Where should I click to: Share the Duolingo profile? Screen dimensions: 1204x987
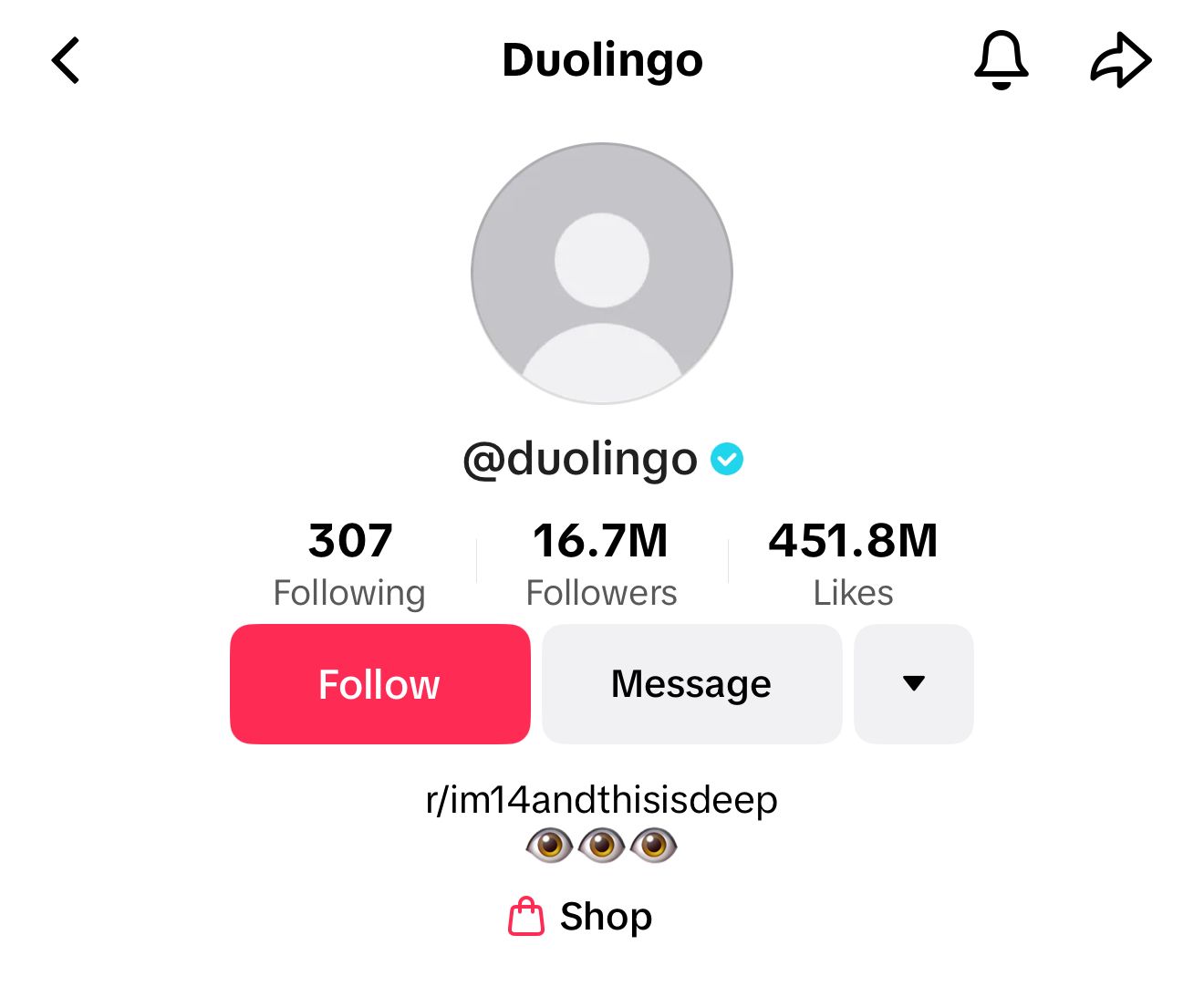[x=1121, y=60]
